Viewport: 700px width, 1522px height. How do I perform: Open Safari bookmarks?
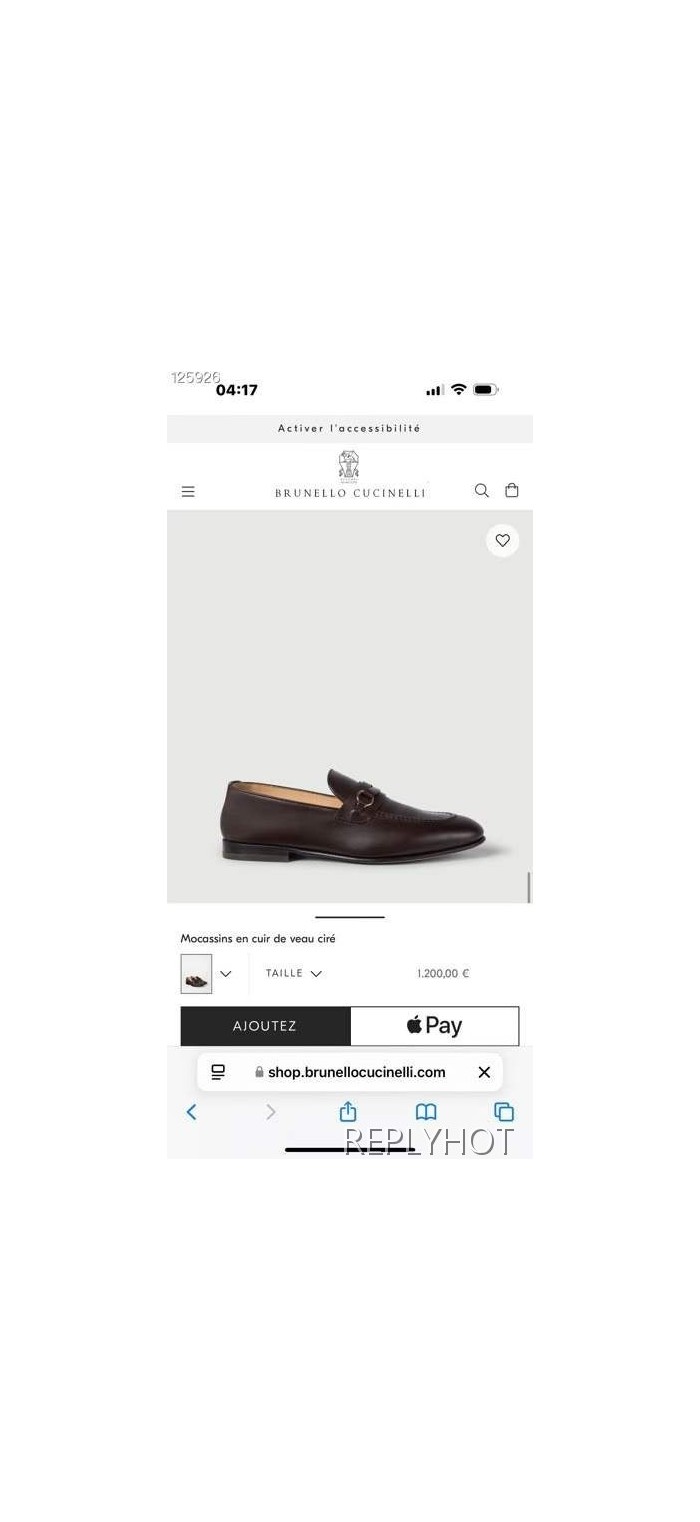[x=426, y=1112]
